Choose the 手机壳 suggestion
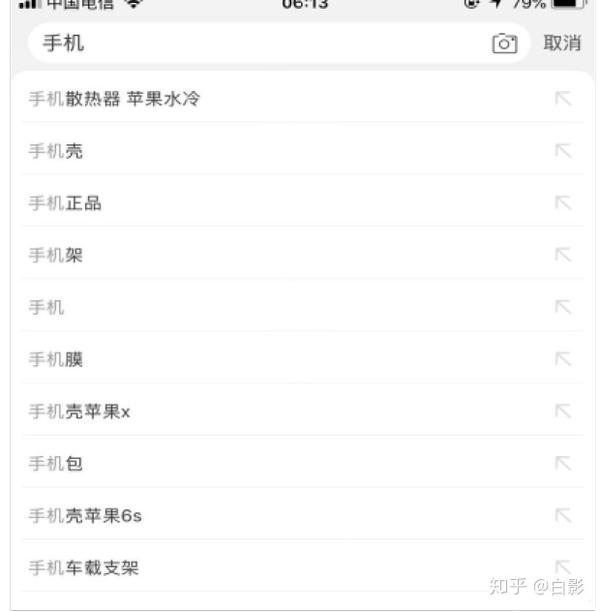 click(x=56, y=151)
